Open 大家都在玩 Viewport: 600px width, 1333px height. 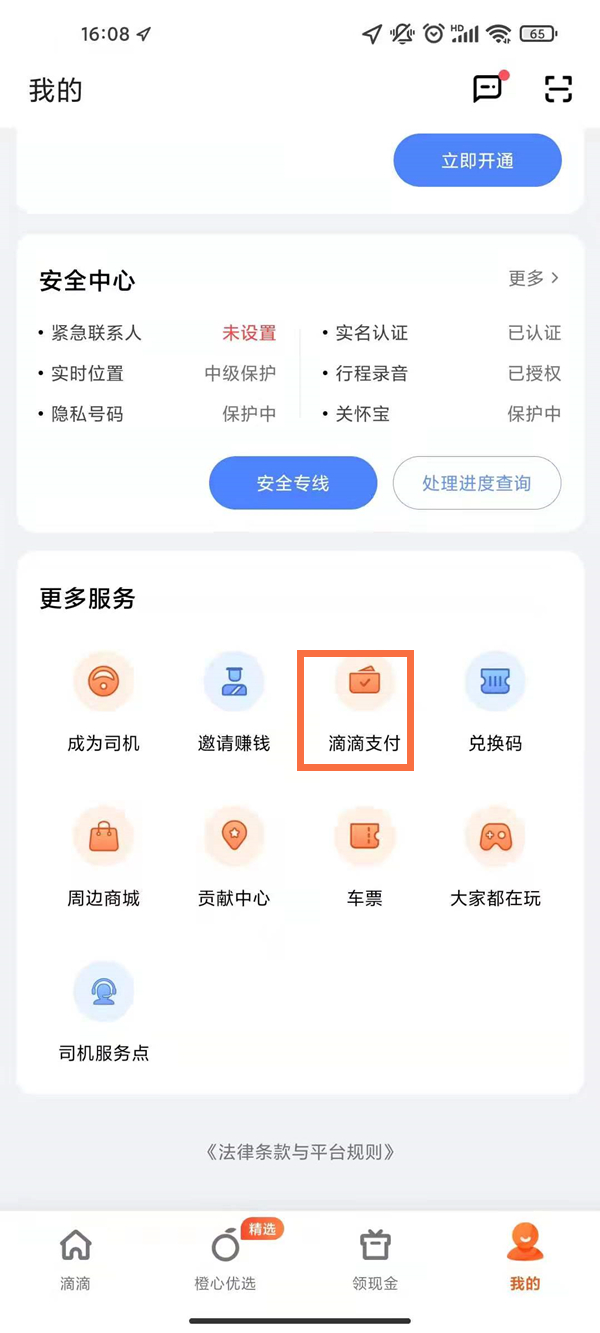click(x=495, y=858)
